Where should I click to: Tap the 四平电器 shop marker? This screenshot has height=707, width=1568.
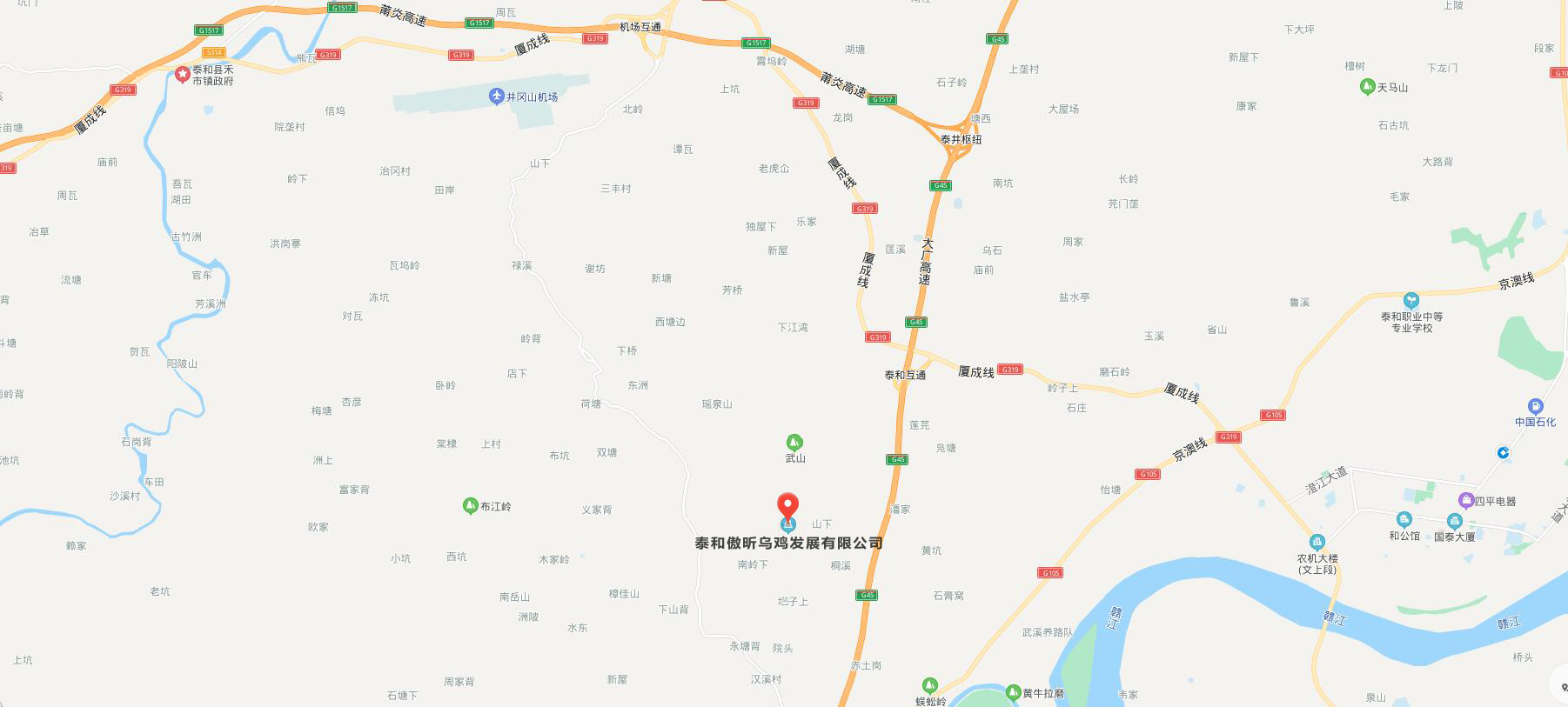[1466, 501]
